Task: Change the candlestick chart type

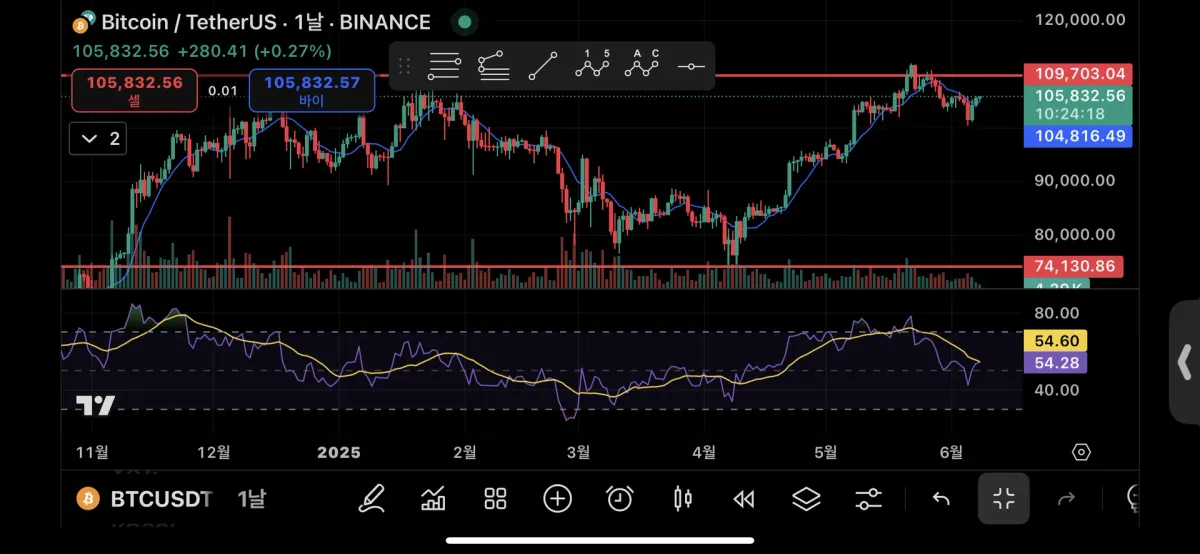Action: (683, 498)
